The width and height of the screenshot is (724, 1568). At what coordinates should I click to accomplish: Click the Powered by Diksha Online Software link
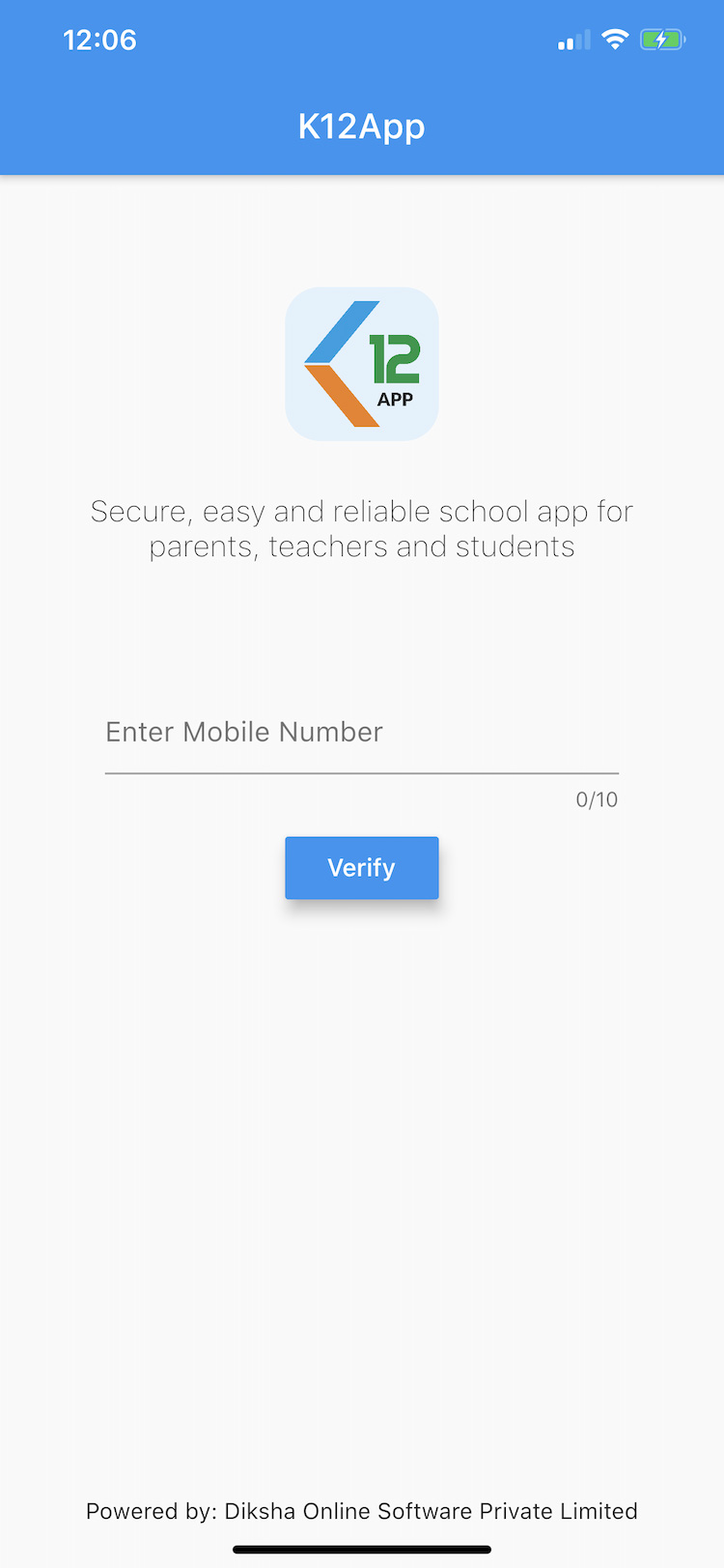(x=362, y=1511)
